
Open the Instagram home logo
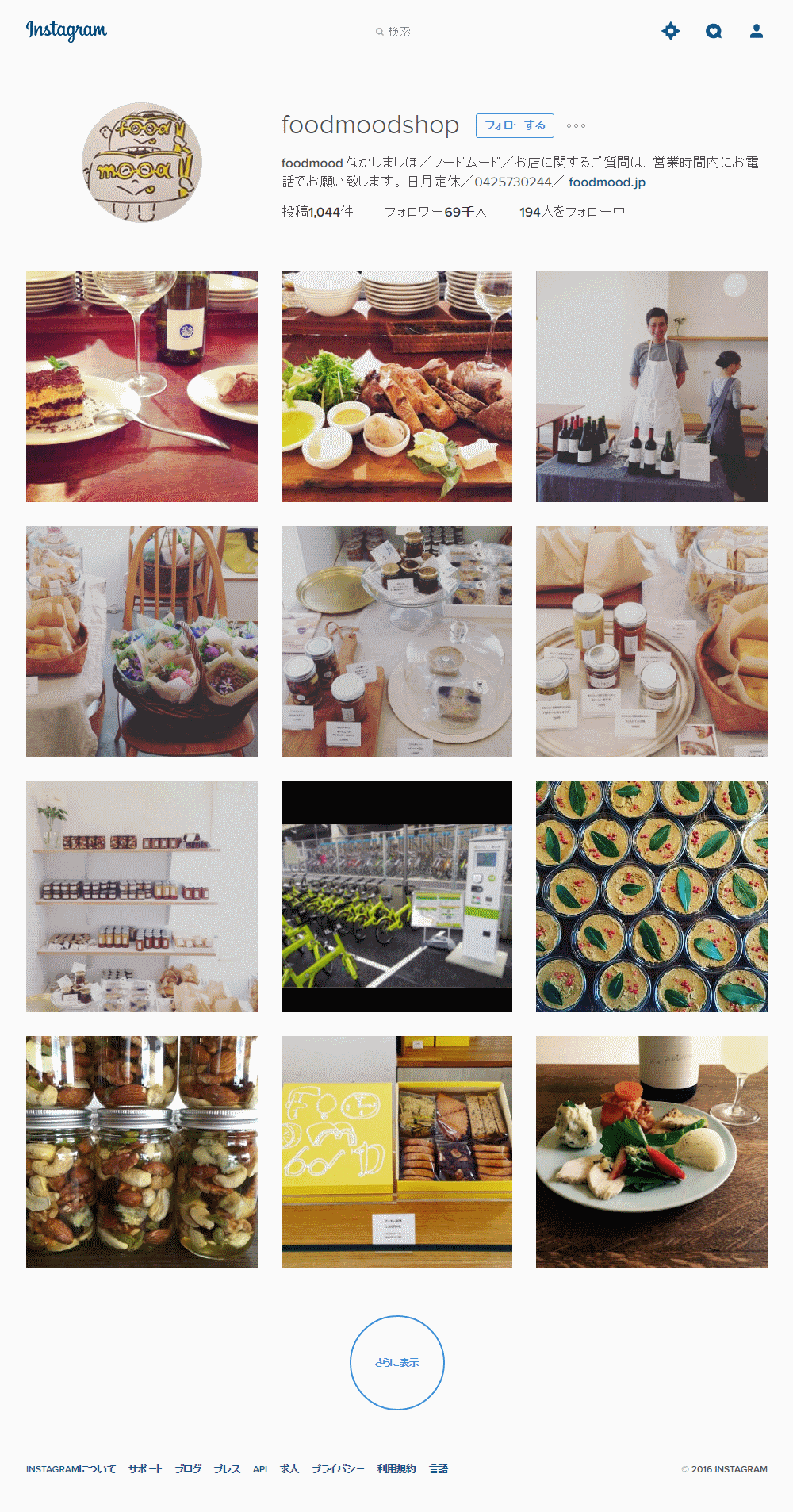click(67, 30)
